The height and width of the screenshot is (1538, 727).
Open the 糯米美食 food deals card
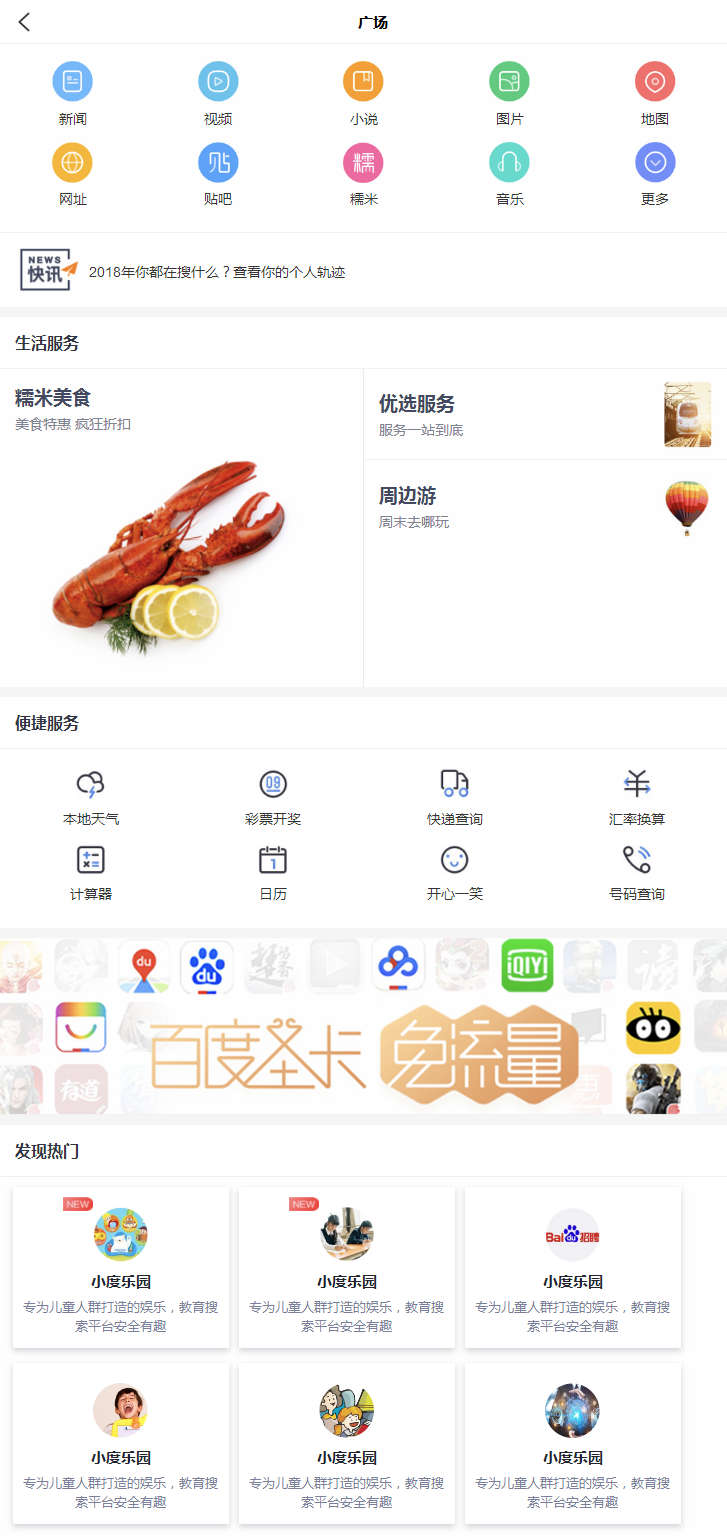coord(181,528)
